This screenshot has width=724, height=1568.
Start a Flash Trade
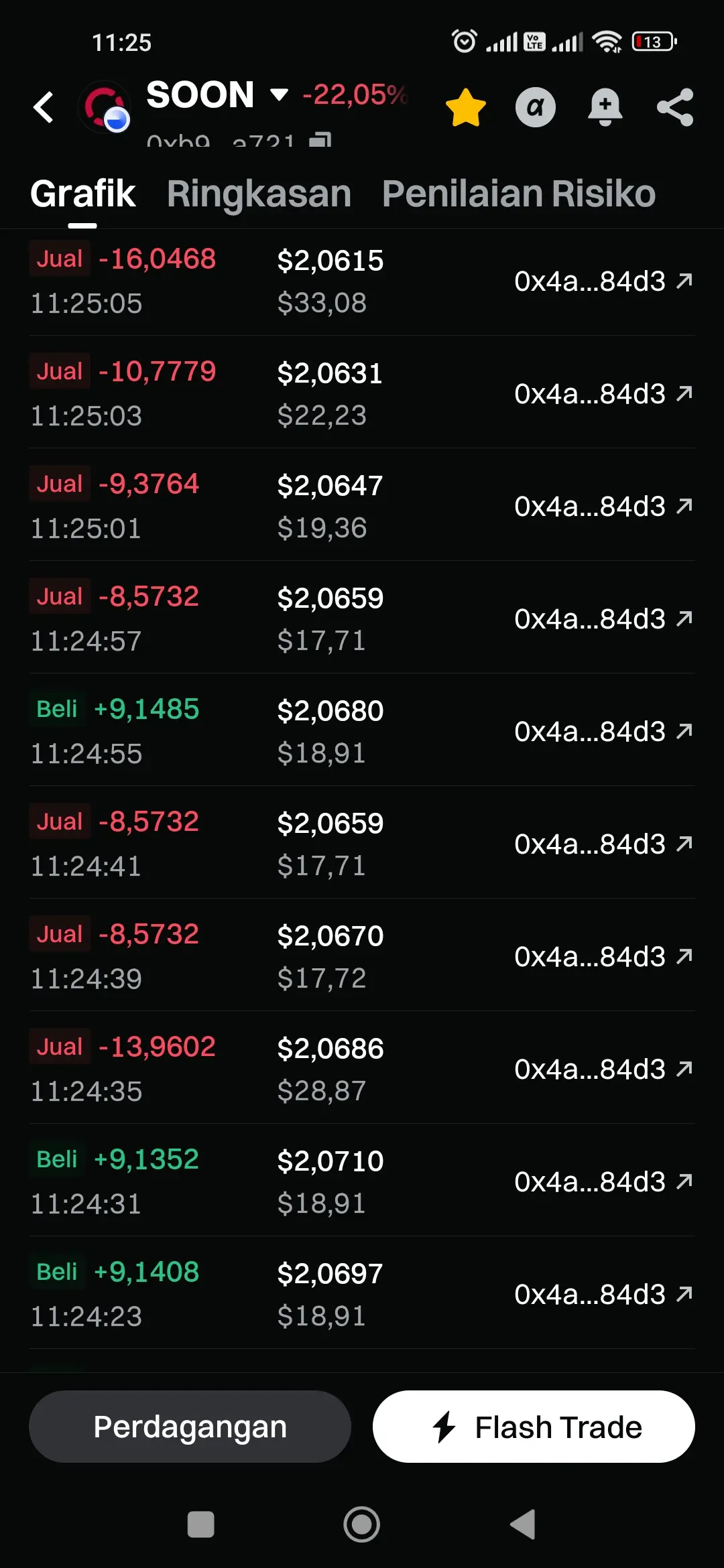534,1427
